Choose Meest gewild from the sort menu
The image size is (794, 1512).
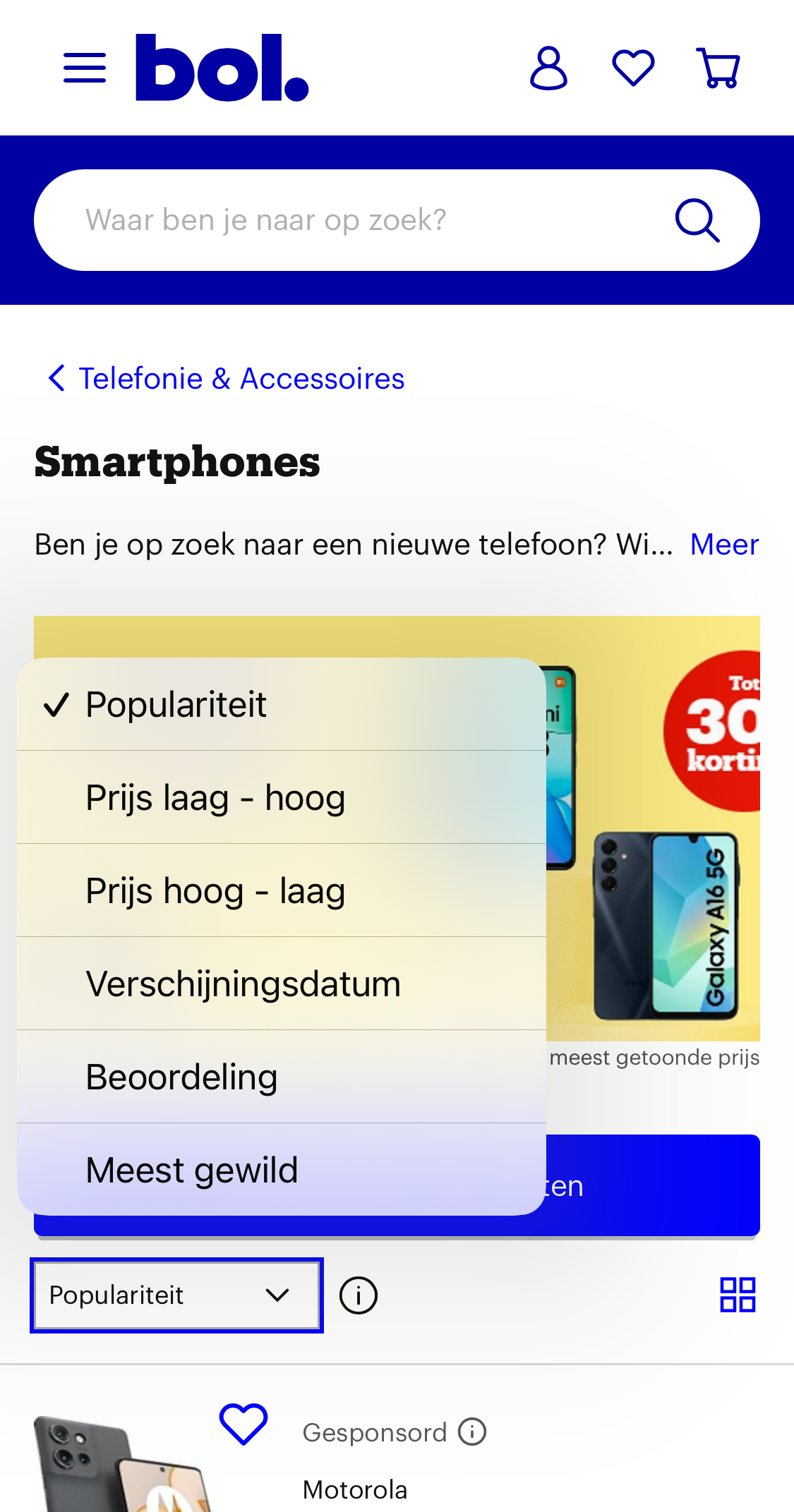point(191,1170)
